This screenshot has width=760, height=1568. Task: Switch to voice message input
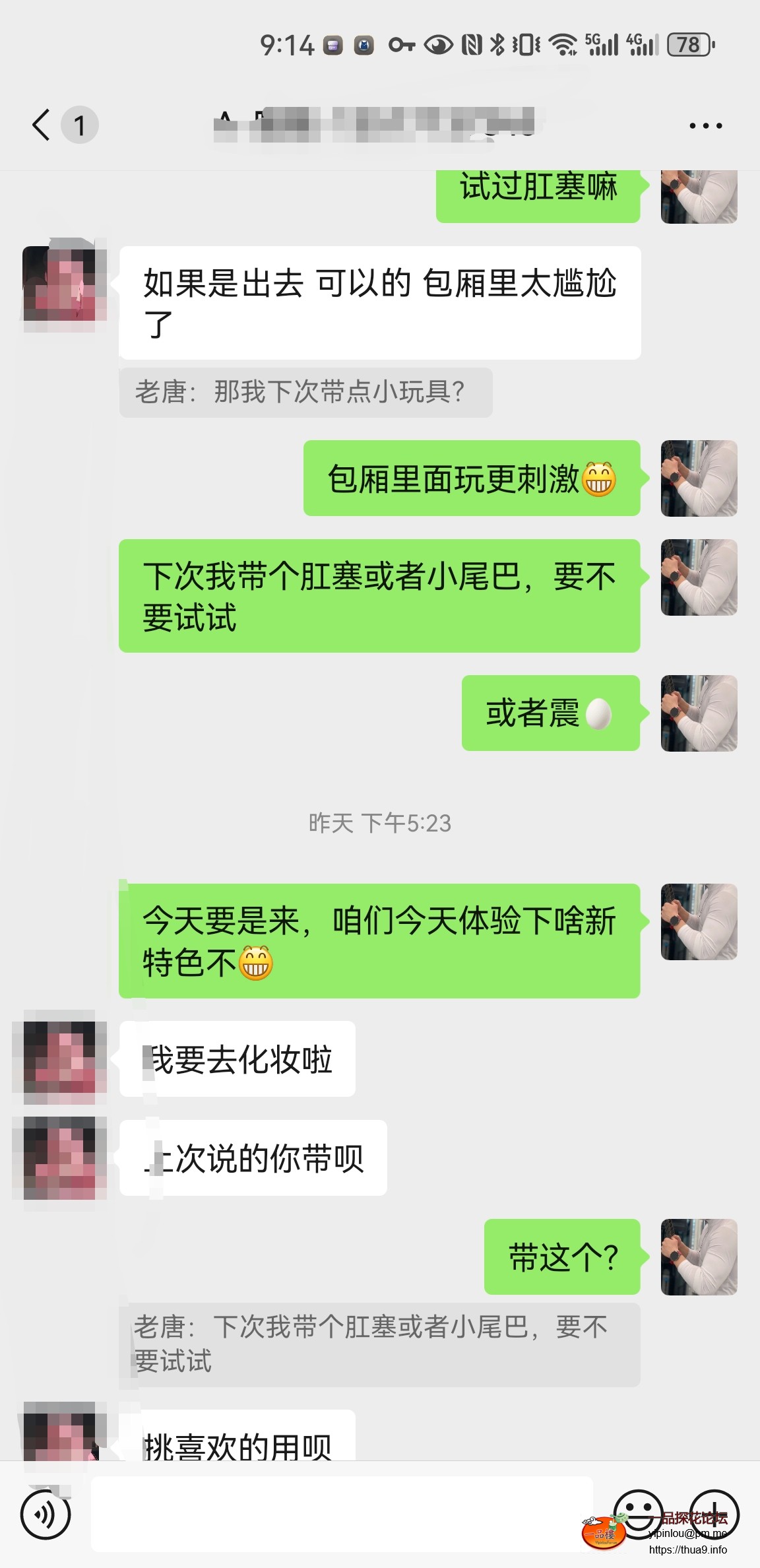click(x=45, y=1514)
